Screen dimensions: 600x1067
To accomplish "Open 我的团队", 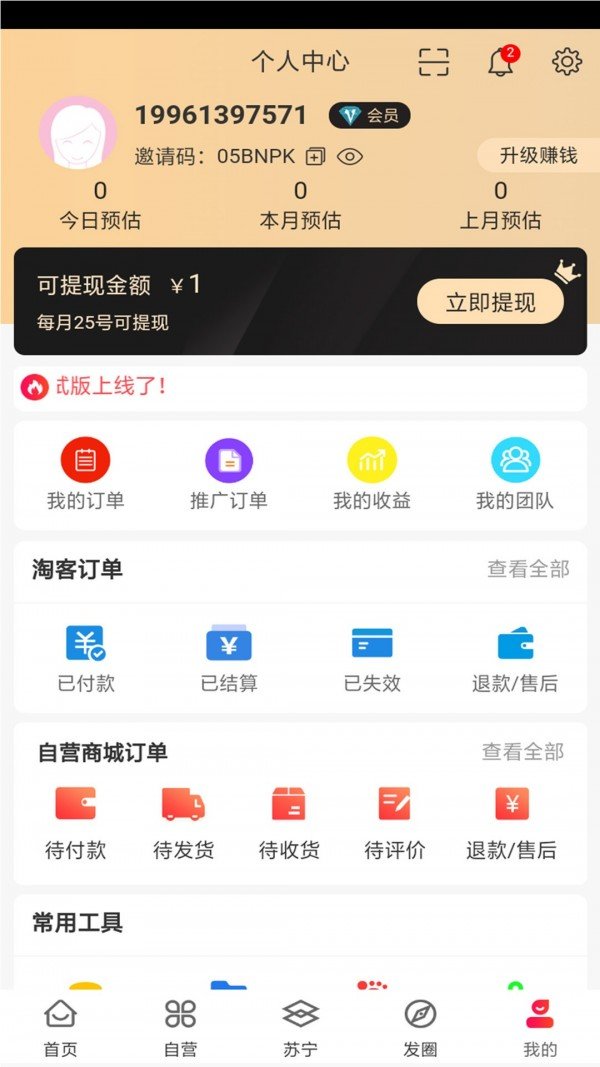I will (515, 475).
